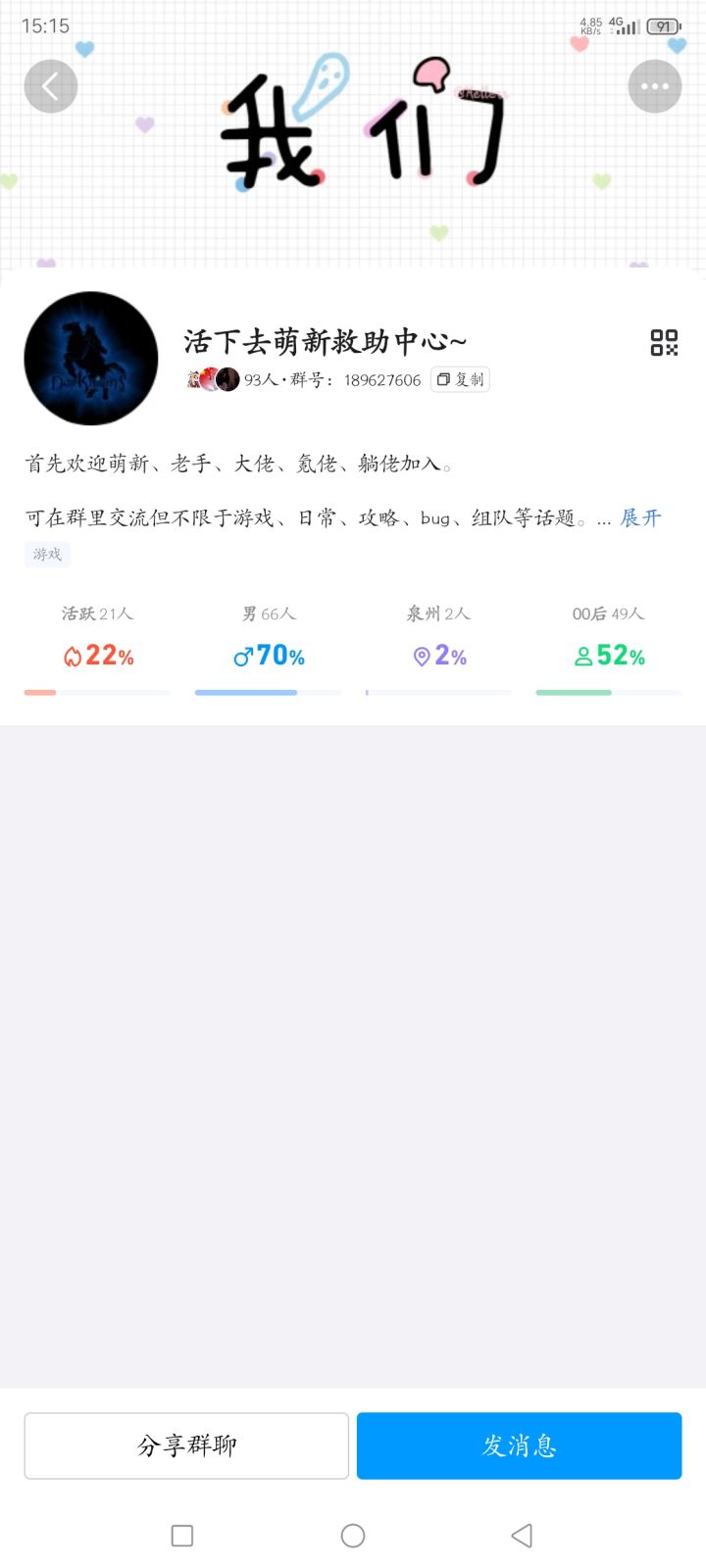Expand the group description via 展开
Image resolution: width=706 pixels, height=1568 pixels.
(x=640, y=517)
